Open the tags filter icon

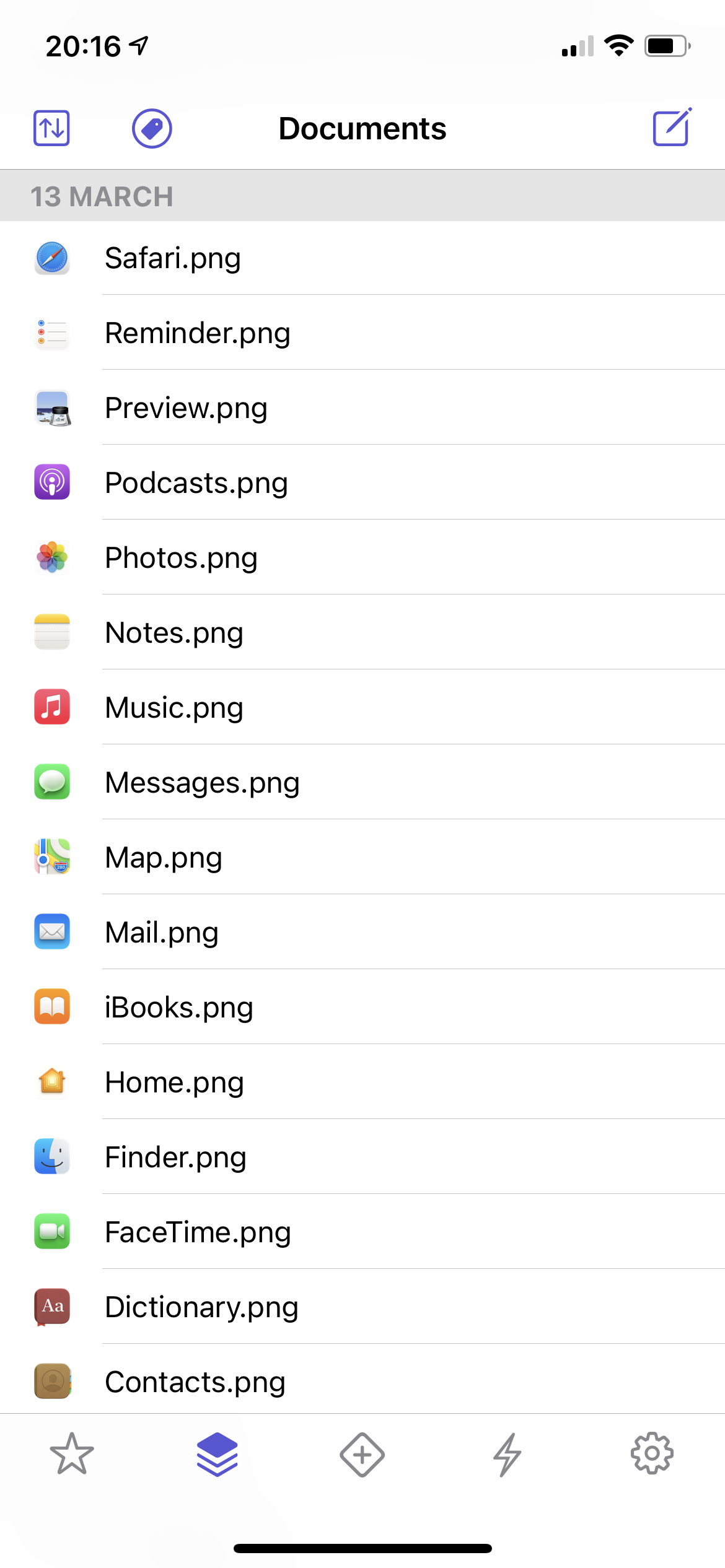(x=152, y=128)
